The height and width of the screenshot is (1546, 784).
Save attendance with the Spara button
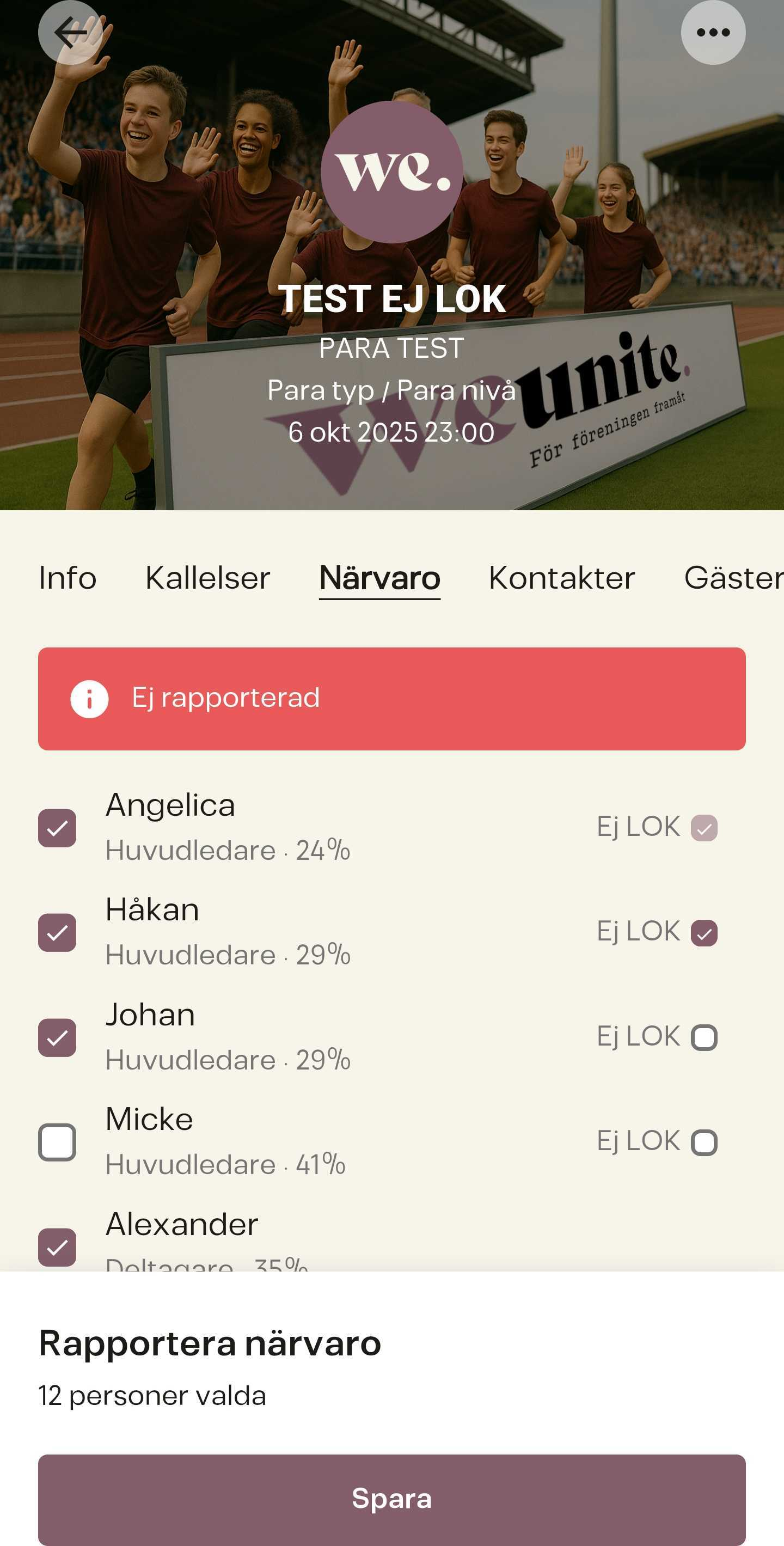(x=391, y=1499)
